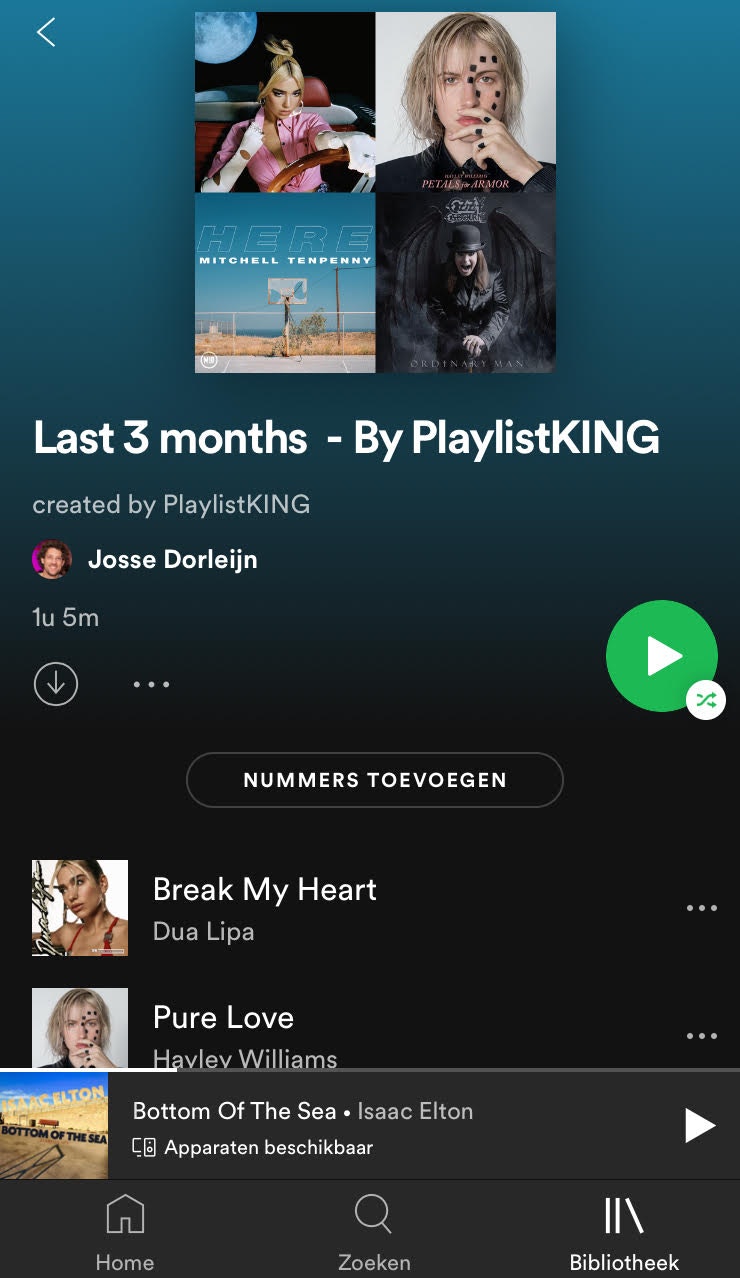Open options for Pure Love
Image resolution: width=740 pixels, height=1278 pixels.
(701, 1035)
